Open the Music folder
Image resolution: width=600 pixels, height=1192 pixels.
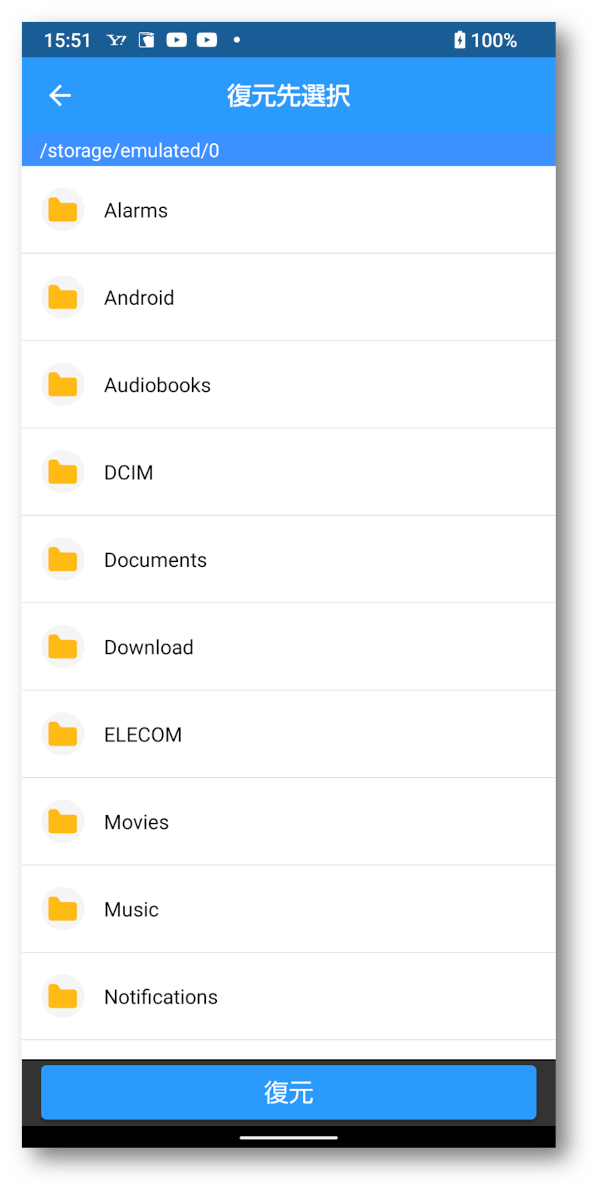[288, 909]
